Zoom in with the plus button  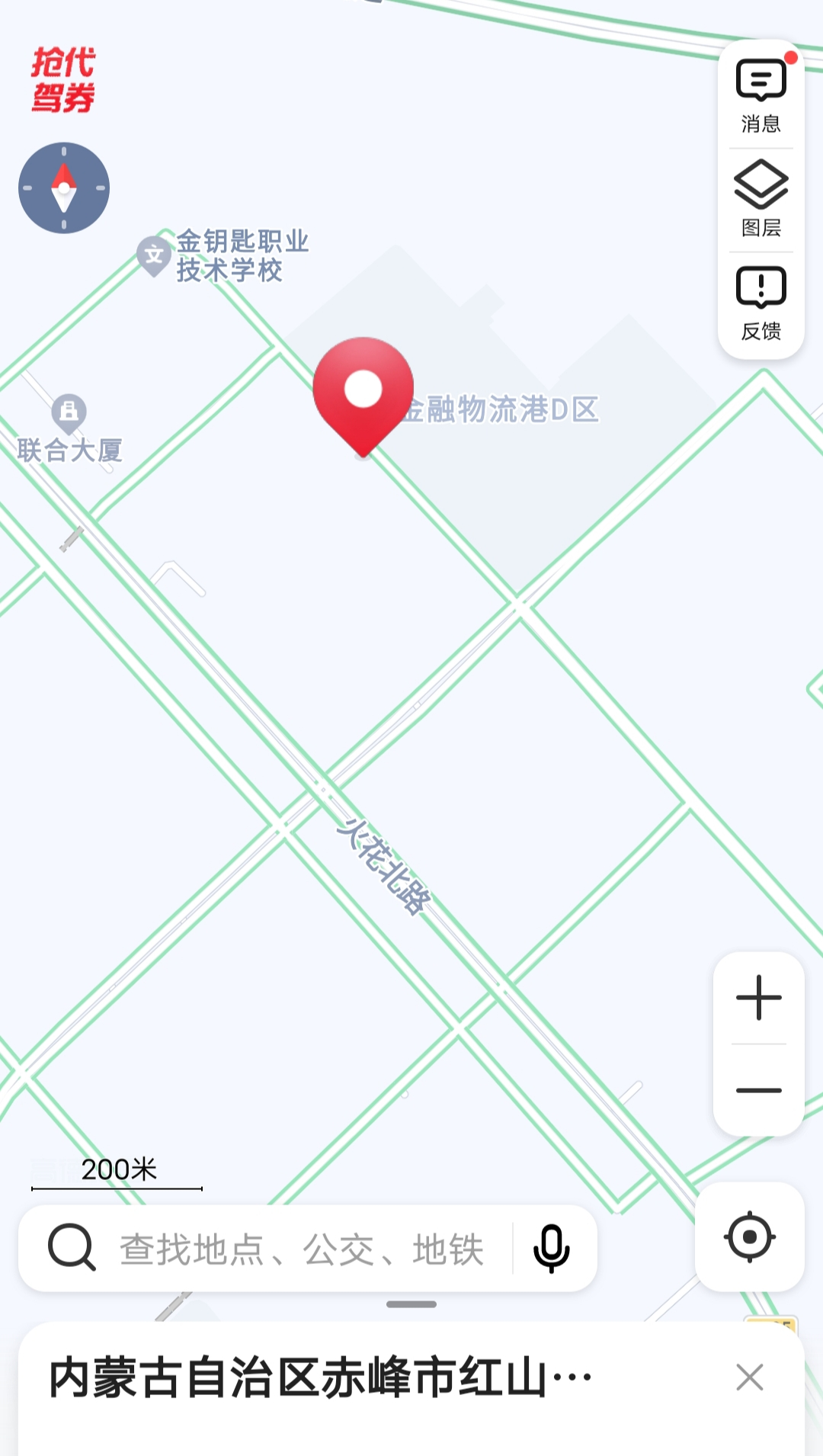pyautogui.click(x=758, y=997)
